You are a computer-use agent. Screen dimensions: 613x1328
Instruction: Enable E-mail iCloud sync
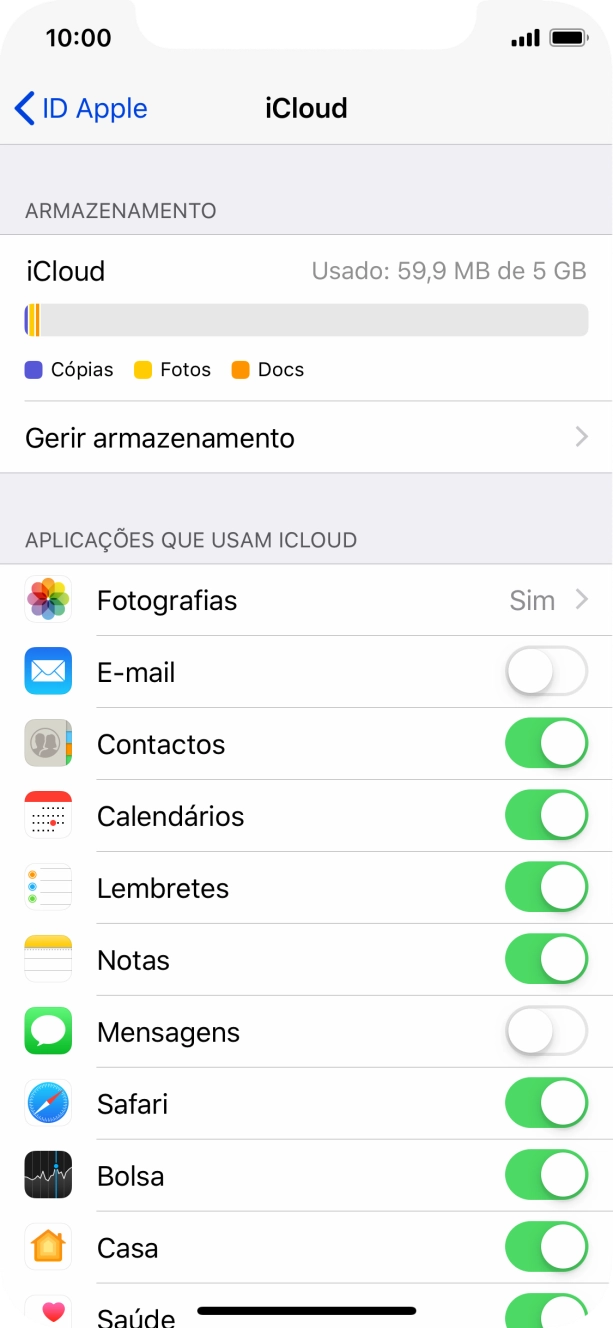click(546, 672)
